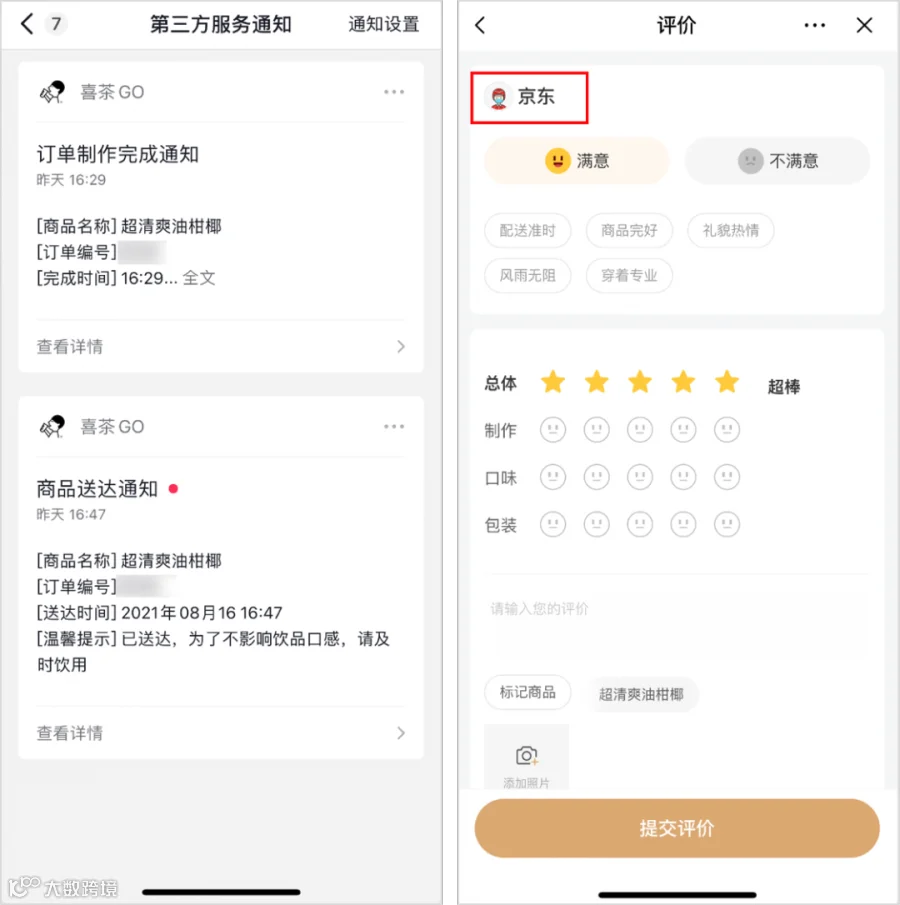
Task: Open the three-dot menu on 评价 page
Action: [815, 25]
